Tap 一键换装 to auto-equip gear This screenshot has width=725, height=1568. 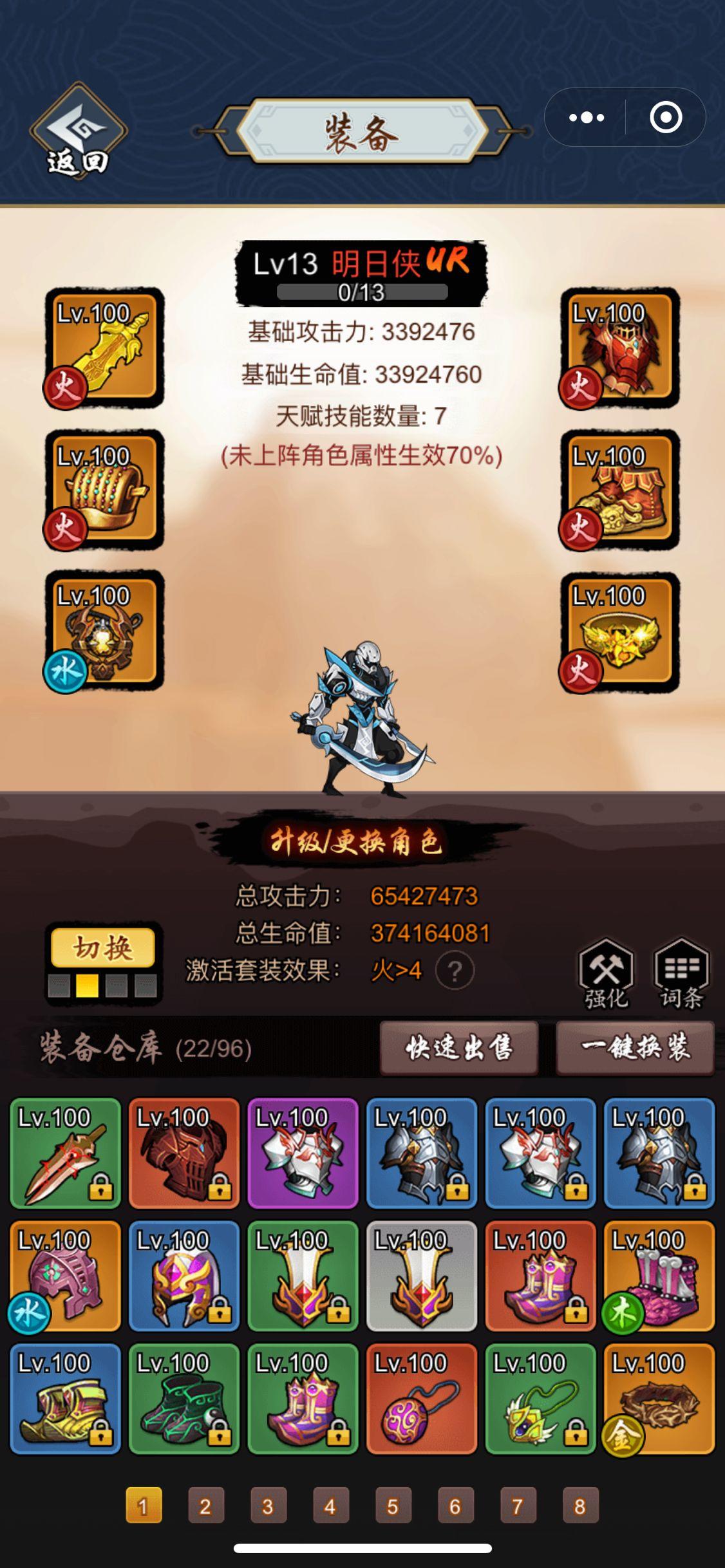pyautogui.click(x=635, y=1048)
